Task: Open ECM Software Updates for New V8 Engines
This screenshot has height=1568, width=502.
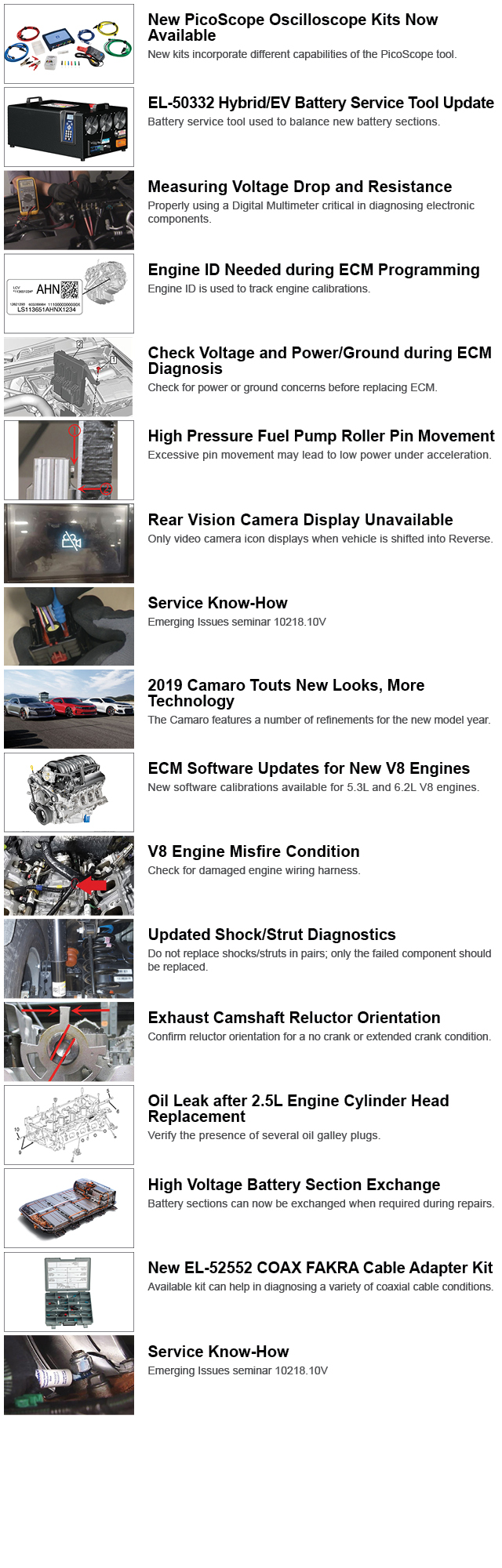Action: [x=308, y=768]
